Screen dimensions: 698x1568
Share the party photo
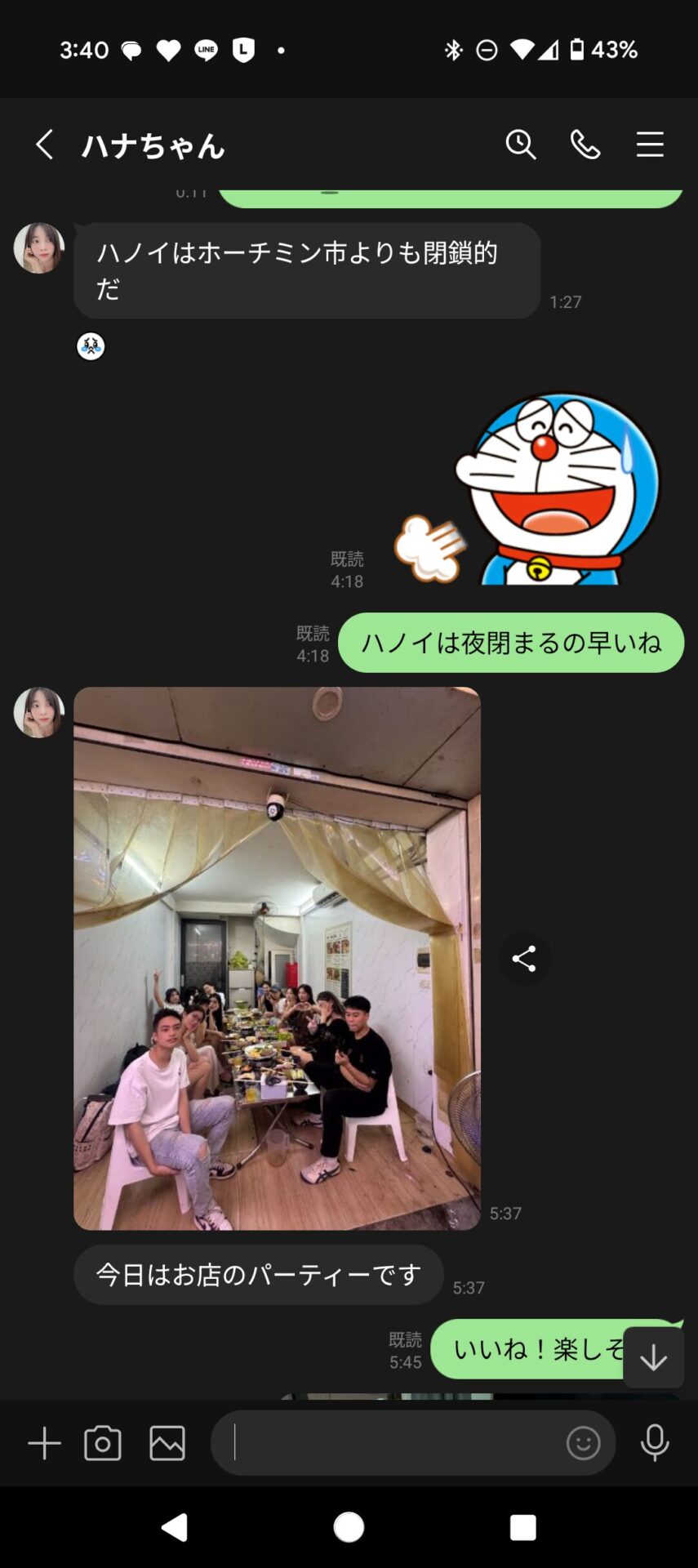pyautogui.click(x=524, y=958)
